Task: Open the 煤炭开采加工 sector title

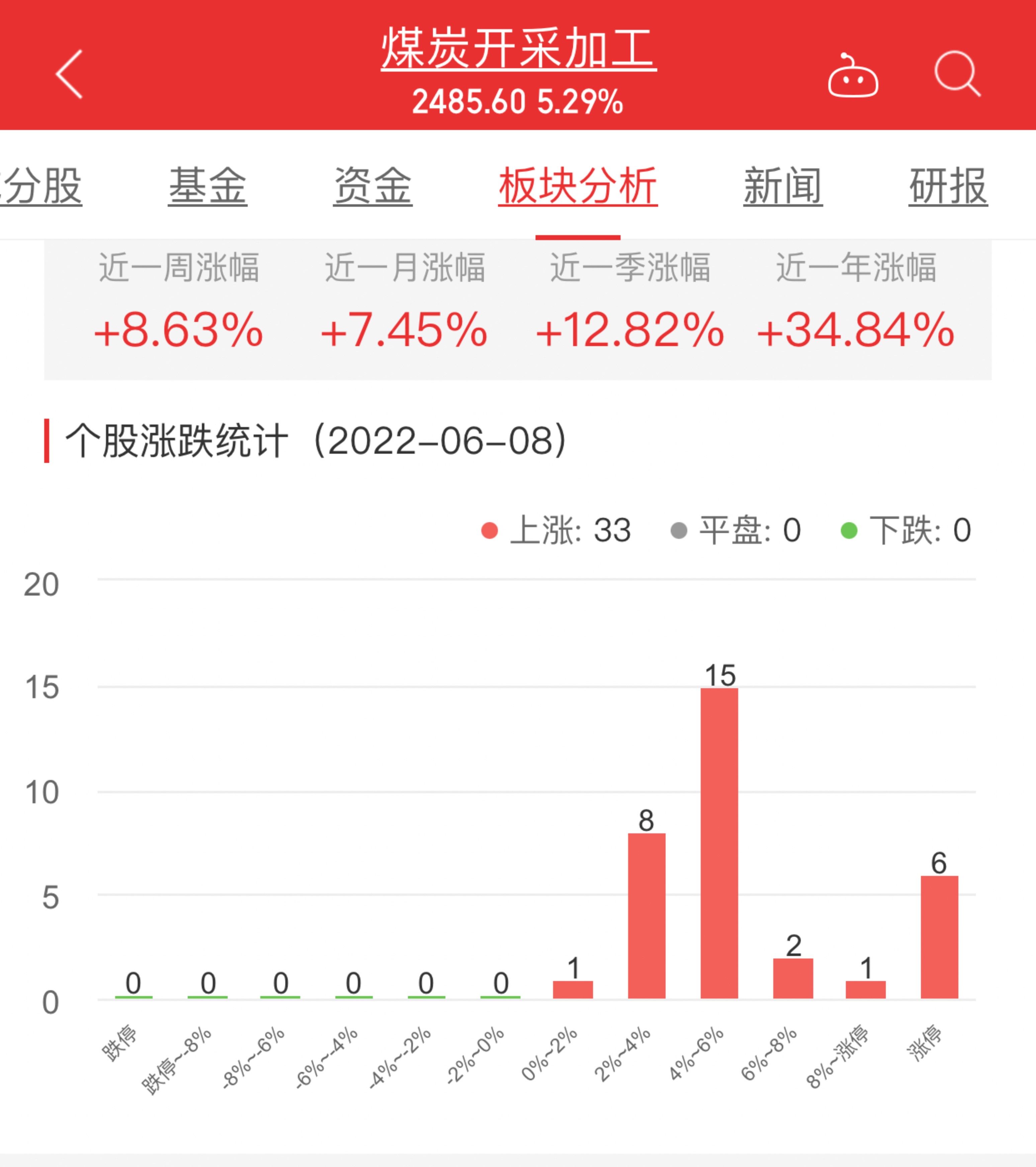Action: [518, 50]
